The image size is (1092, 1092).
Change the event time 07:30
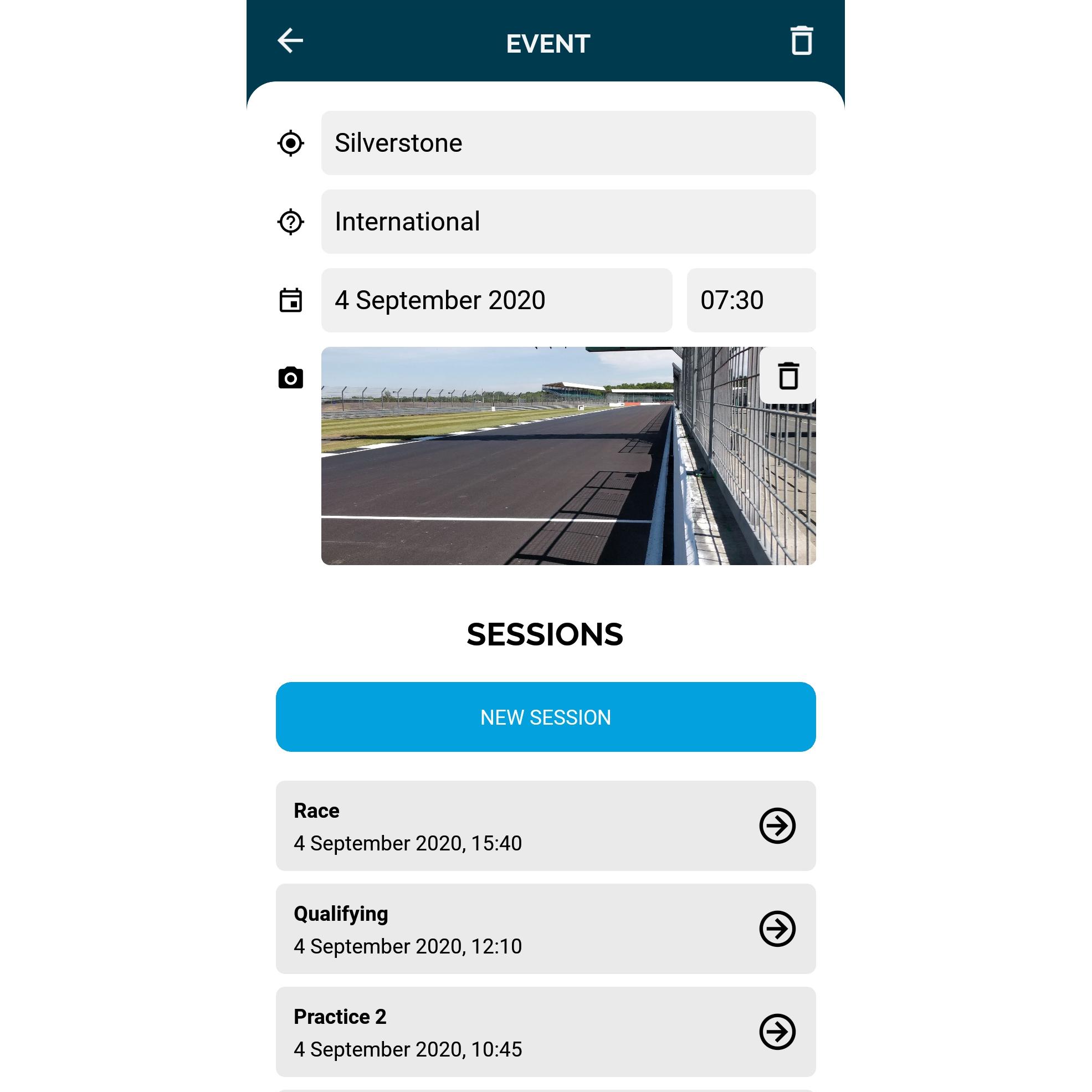click(x=751, y=300)
